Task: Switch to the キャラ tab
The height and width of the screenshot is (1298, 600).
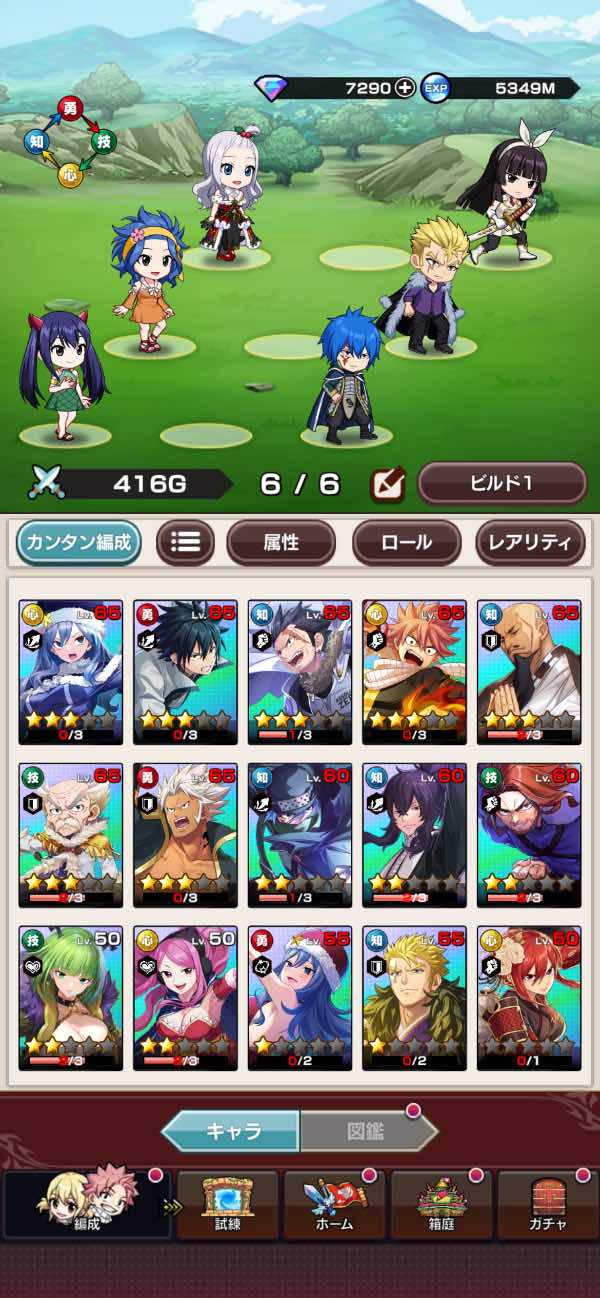Action: click(x=232, y=1131)
